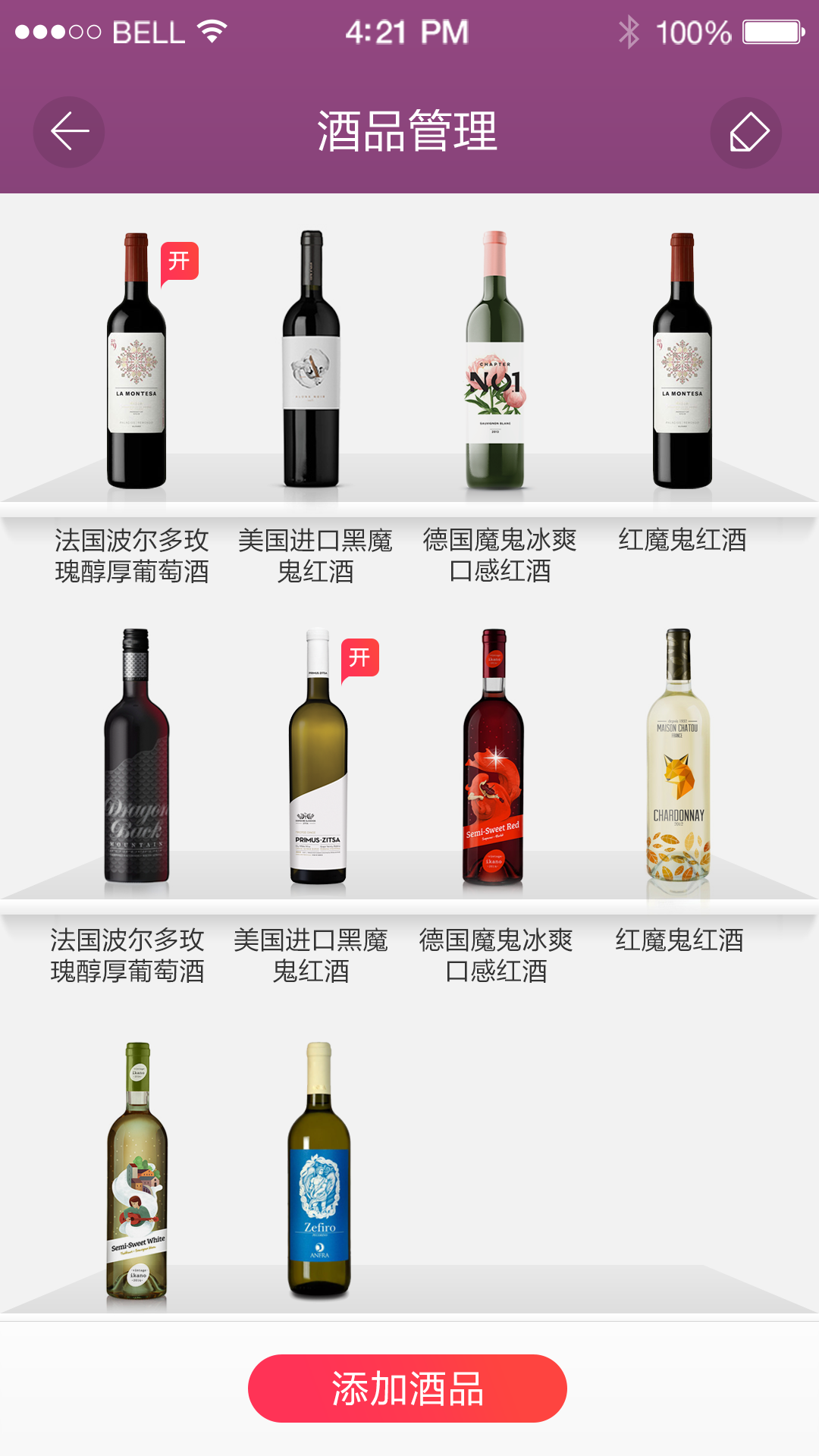Open the La Montesa bottle marked 开

tap(136, 362)
